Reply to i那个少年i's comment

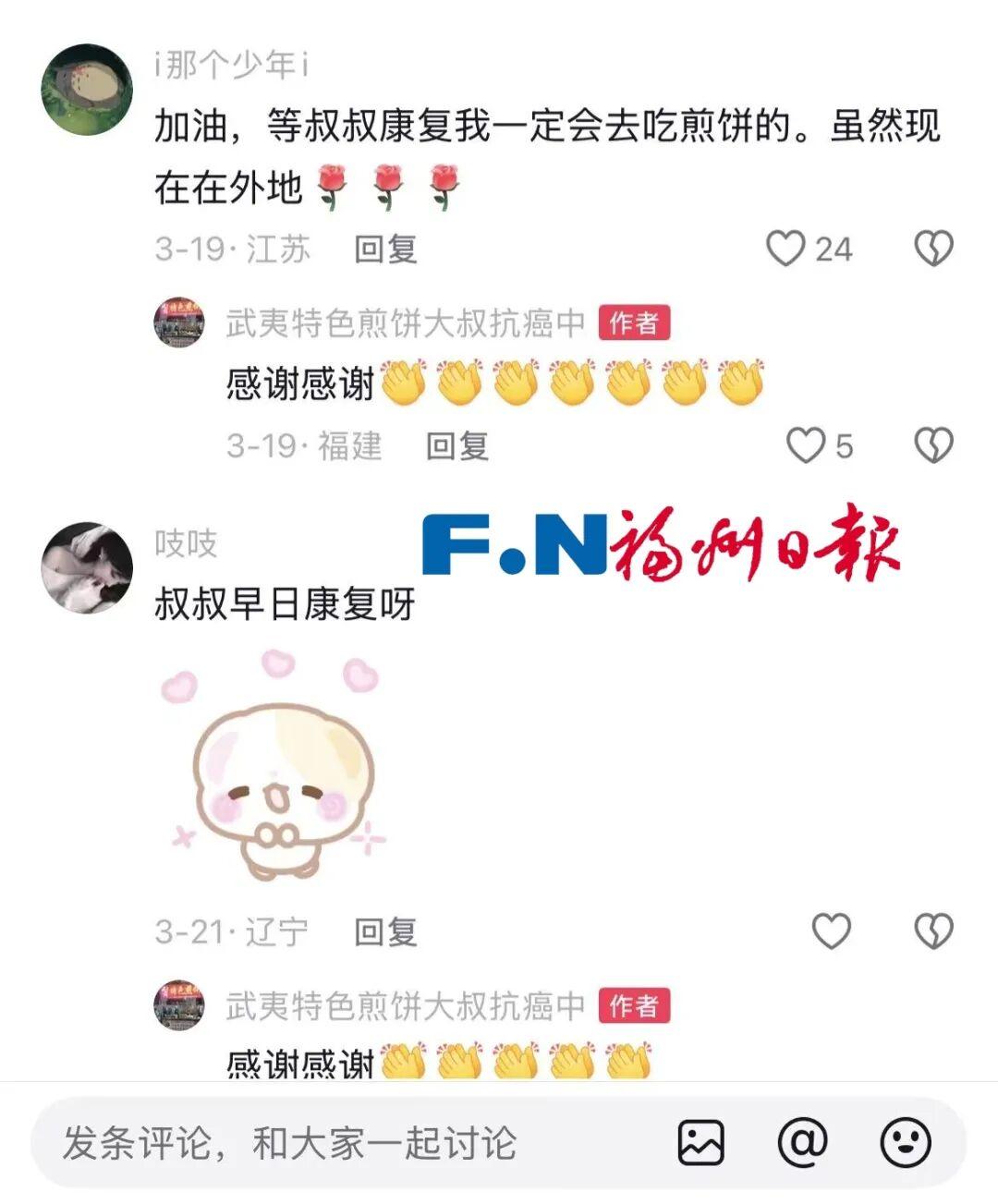point(385,249)
